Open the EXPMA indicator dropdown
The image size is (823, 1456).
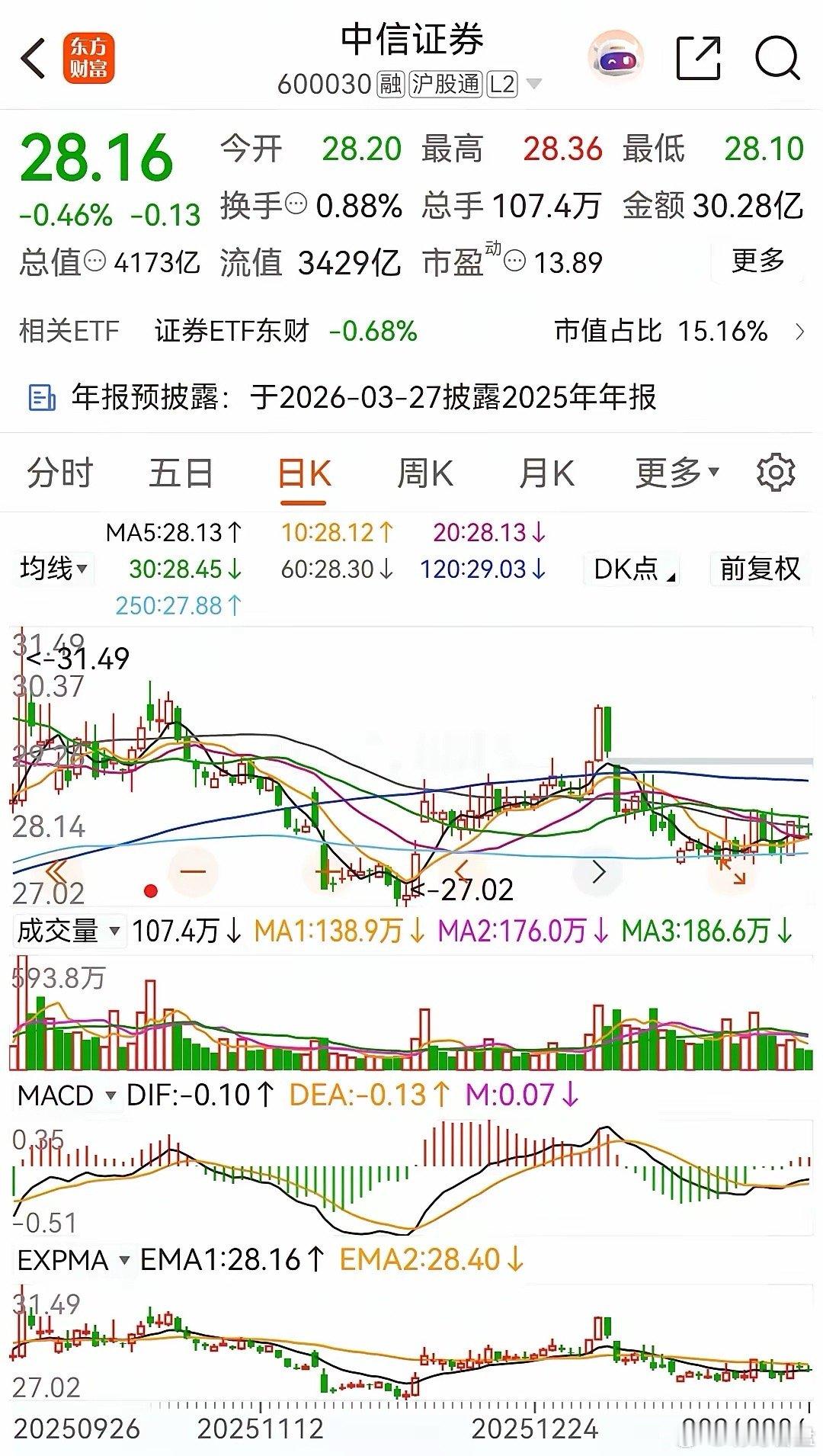[x=73, y=1259]
